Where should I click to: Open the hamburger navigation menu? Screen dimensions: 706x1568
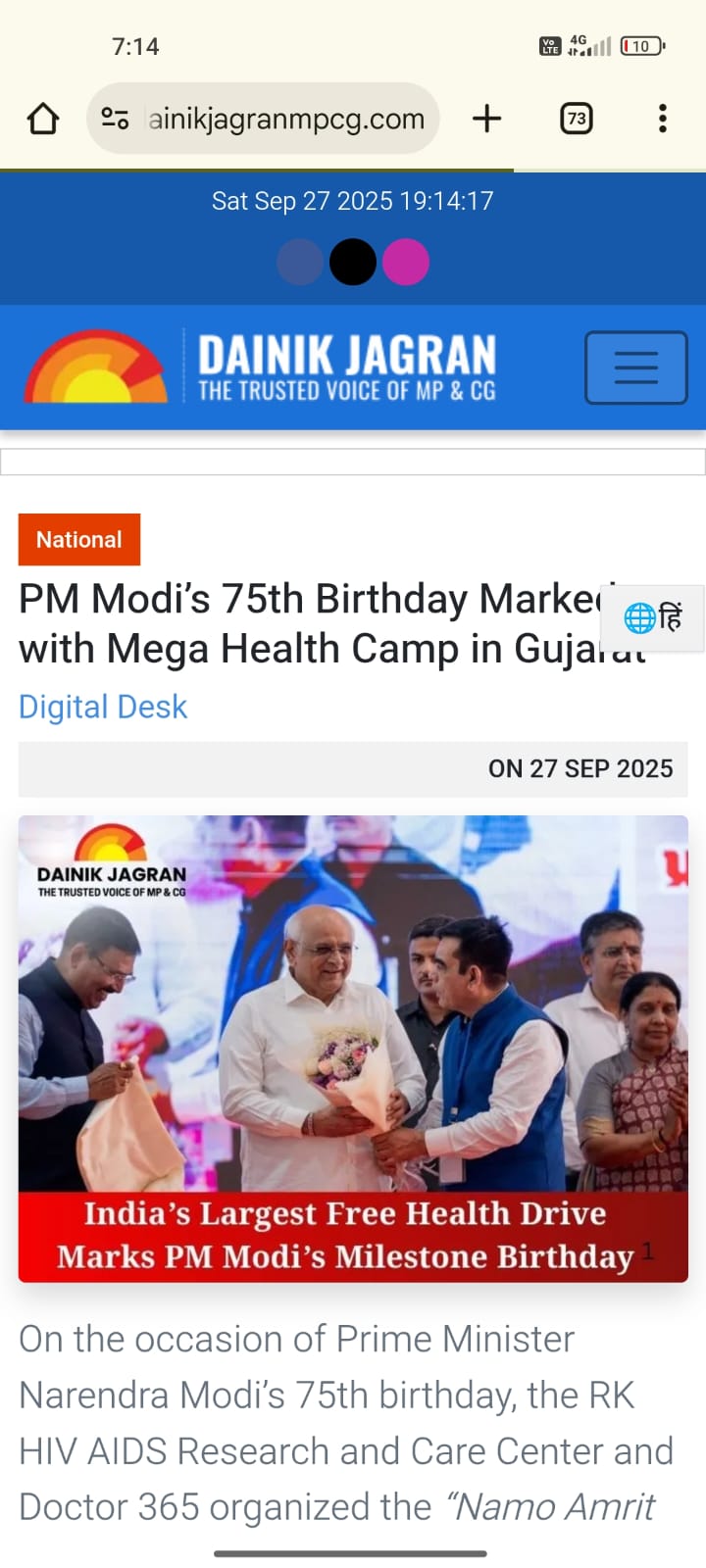pos(635,367)
